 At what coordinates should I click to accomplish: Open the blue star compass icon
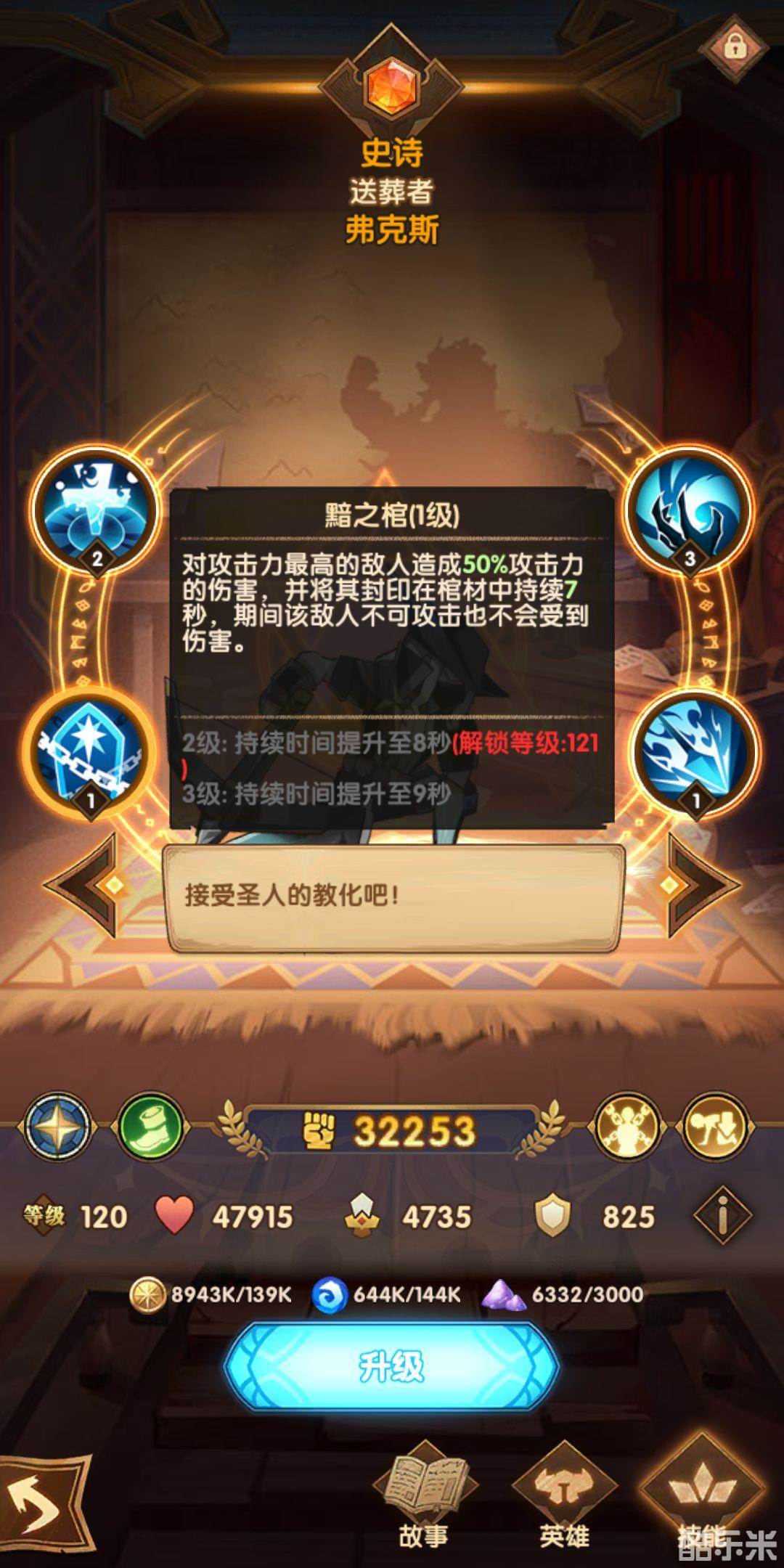pyautogui.click(x=57, y=1125)
